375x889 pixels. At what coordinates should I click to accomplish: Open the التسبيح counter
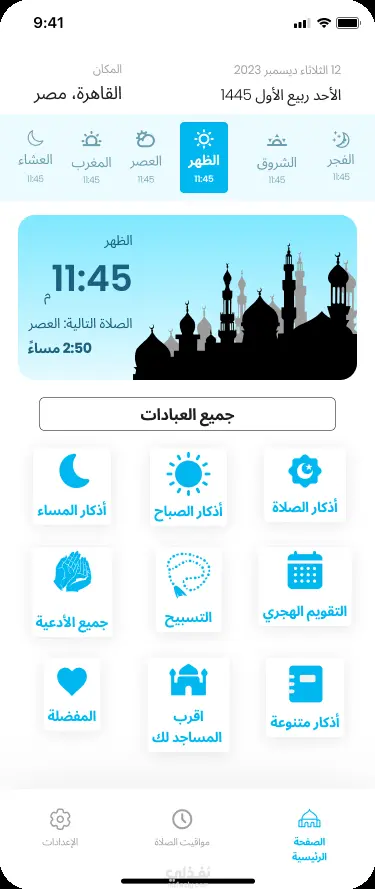tap(188, 590)
